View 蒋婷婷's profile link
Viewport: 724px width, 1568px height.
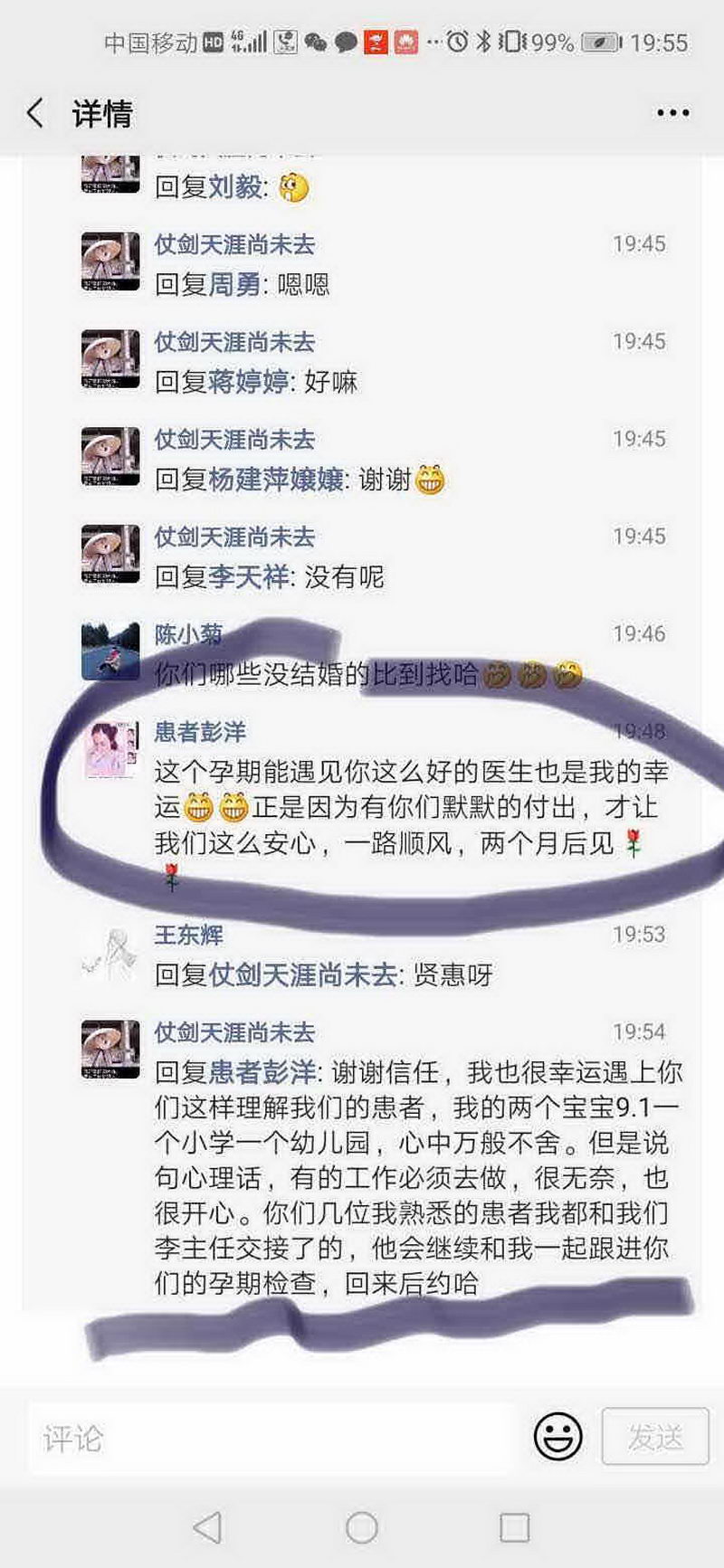248,382
